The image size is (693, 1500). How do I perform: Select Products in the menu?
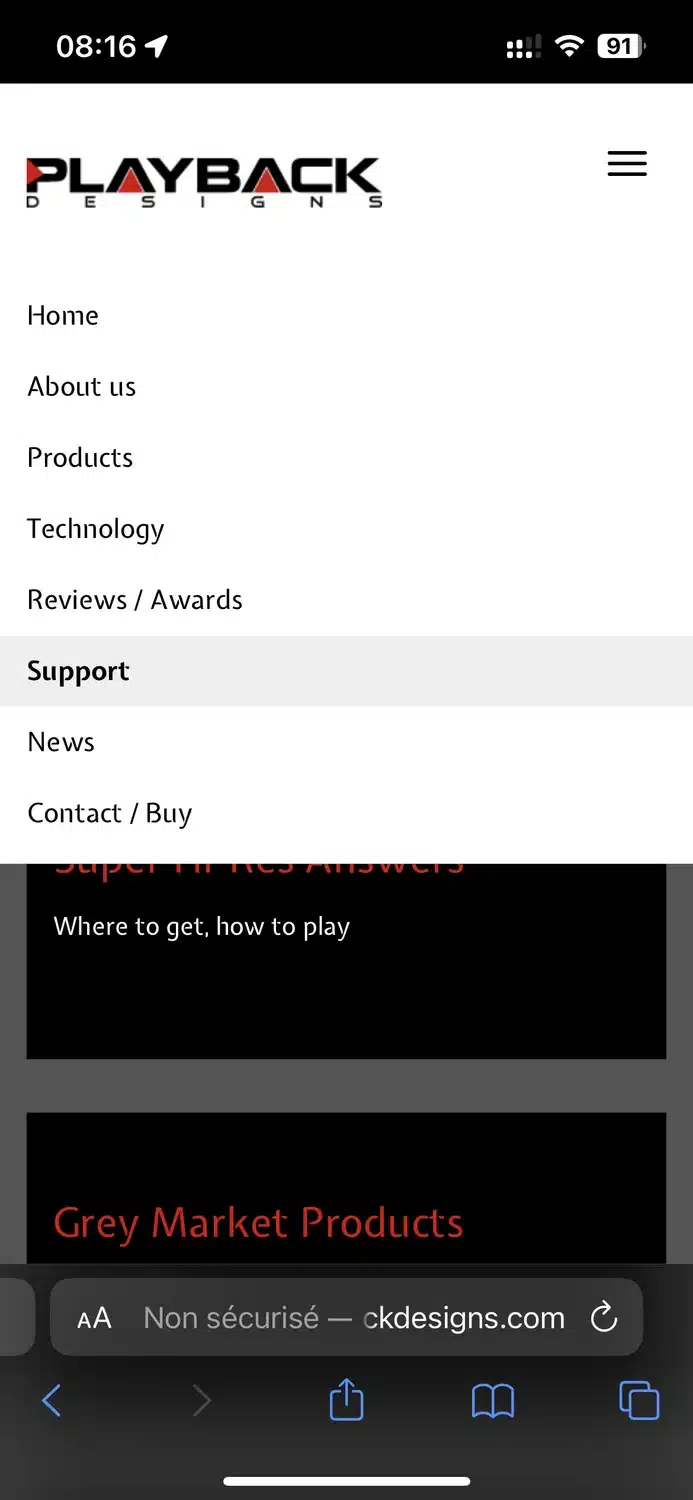80,458
